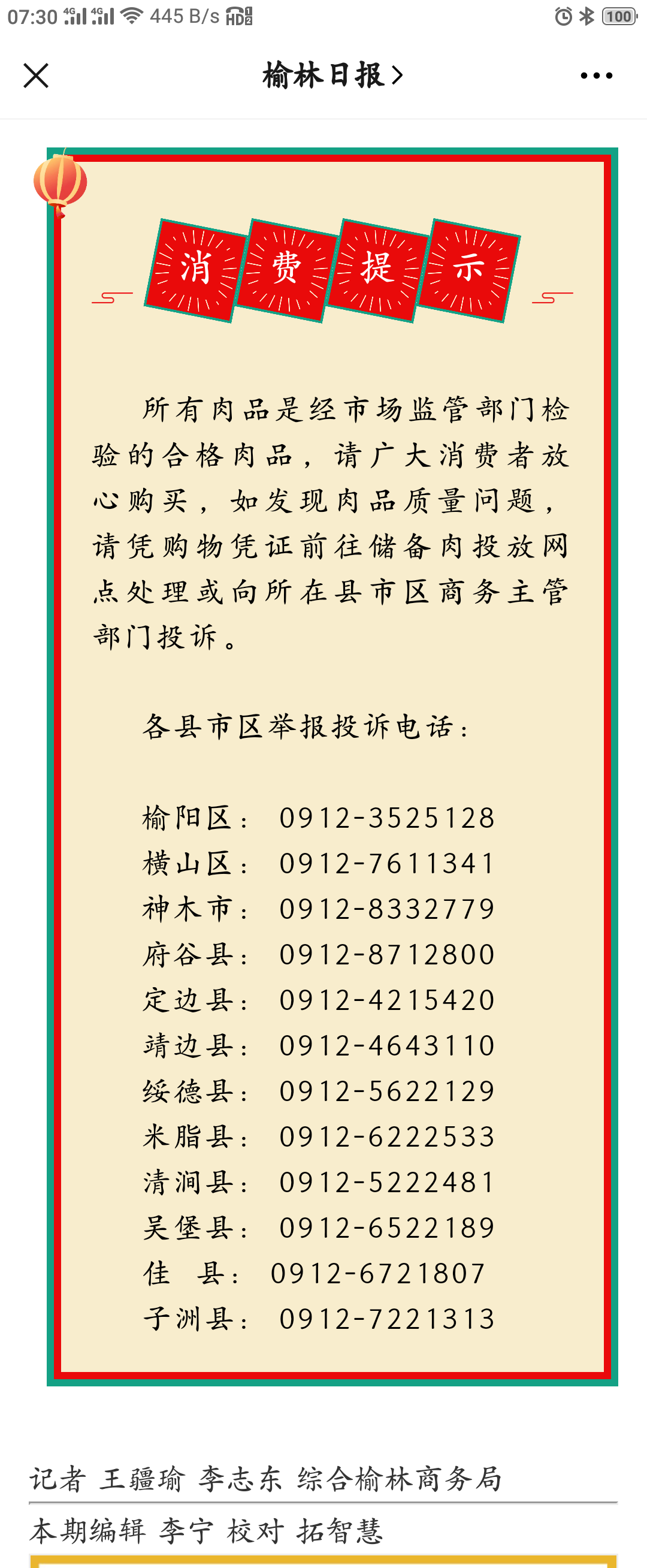This screenshot has width=647, height=1568.
Task: Open the 榆林日报 account page
Action: [x=332, y=76]
